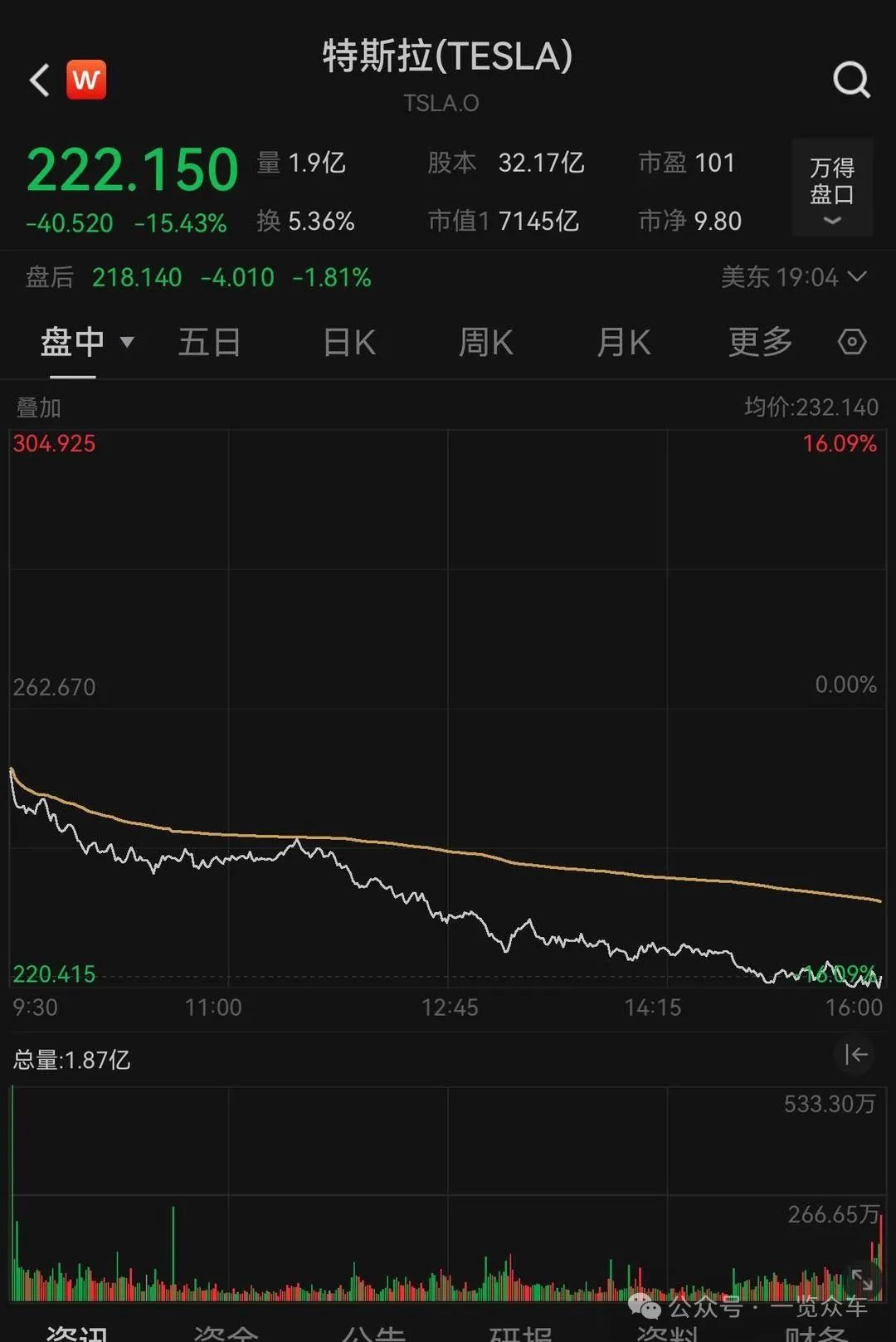
Task: Tap the Wind app logo icon
Action: coord(87,79)
